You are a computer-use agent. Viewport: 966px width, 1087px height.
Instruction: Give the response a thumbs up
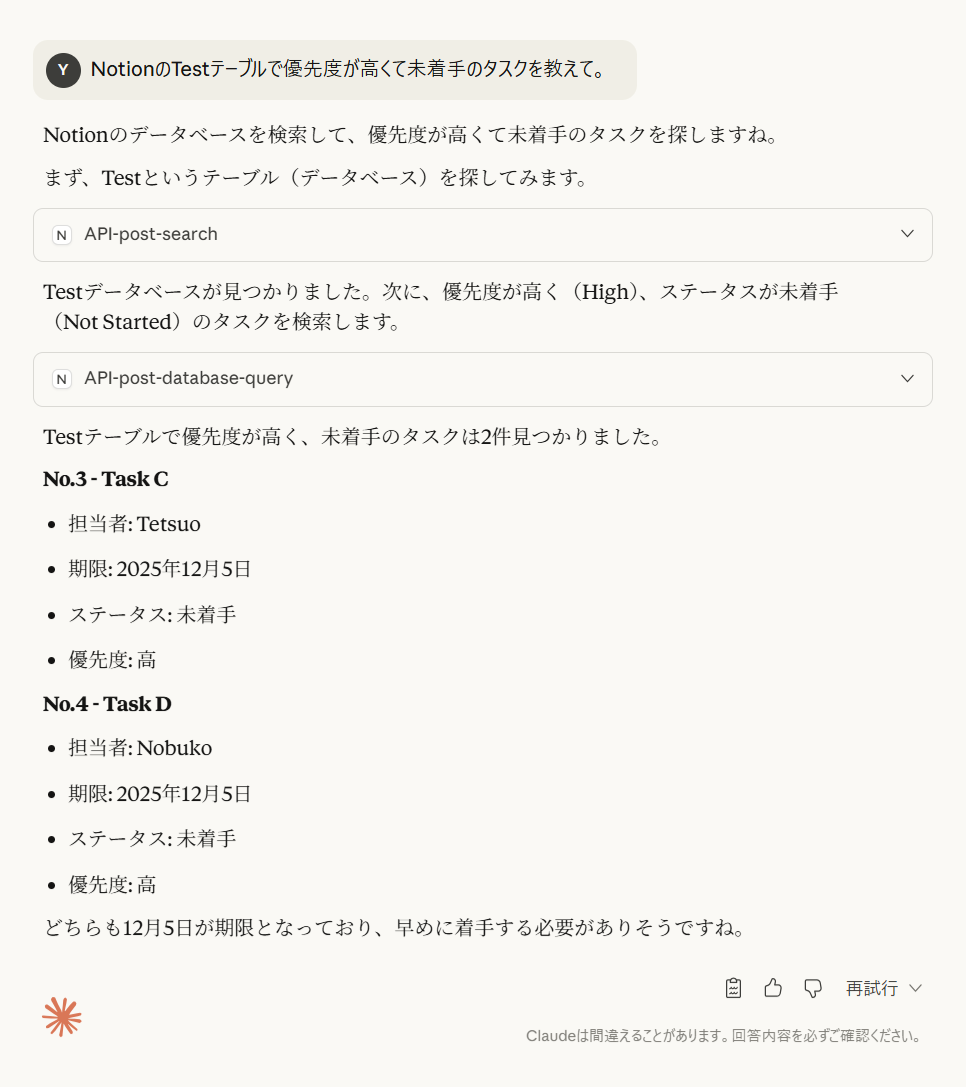tap(773, 988)
